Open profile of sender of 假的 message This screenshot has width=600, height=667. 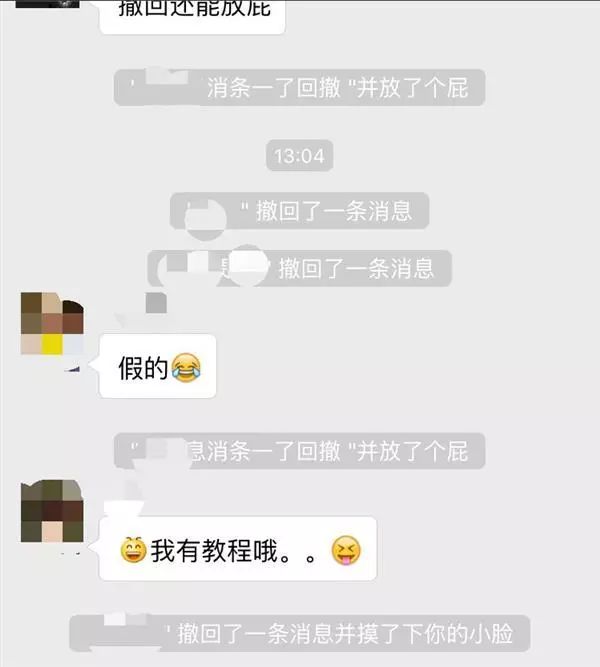click(x=52, y=324)
